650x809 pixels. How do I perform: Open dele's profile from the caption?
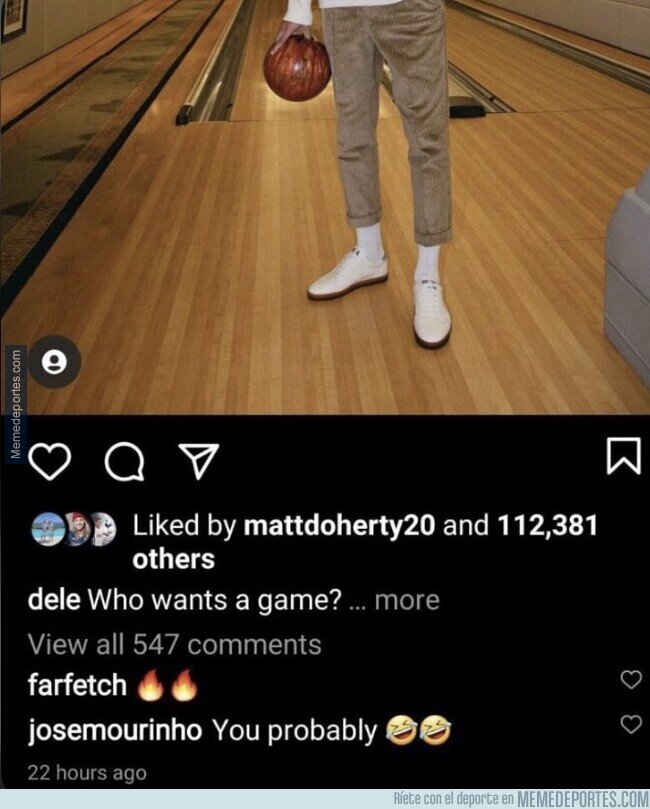tap(54, 600)
